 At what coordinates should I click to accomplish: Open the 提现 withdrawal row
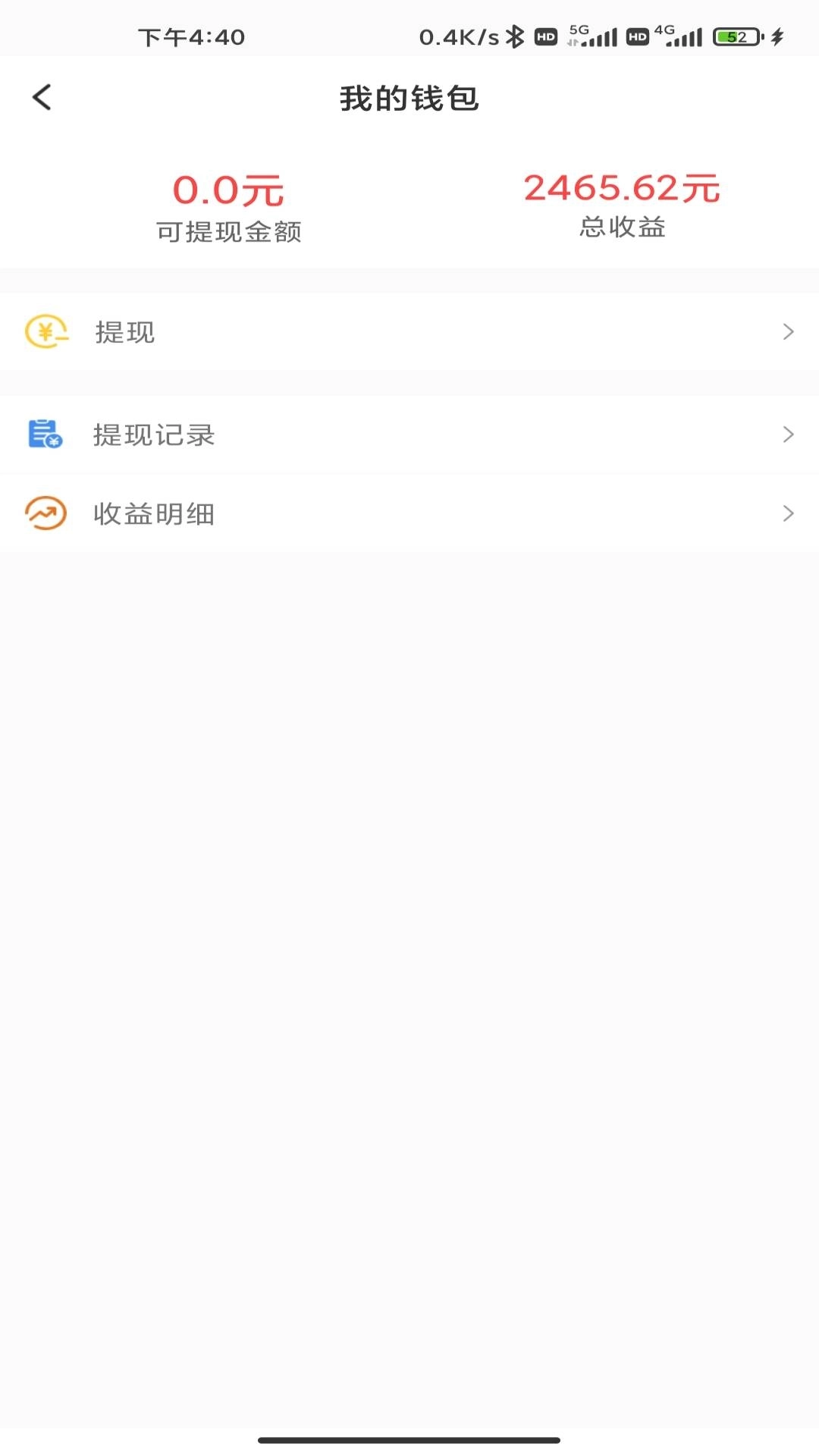[409, 331]
